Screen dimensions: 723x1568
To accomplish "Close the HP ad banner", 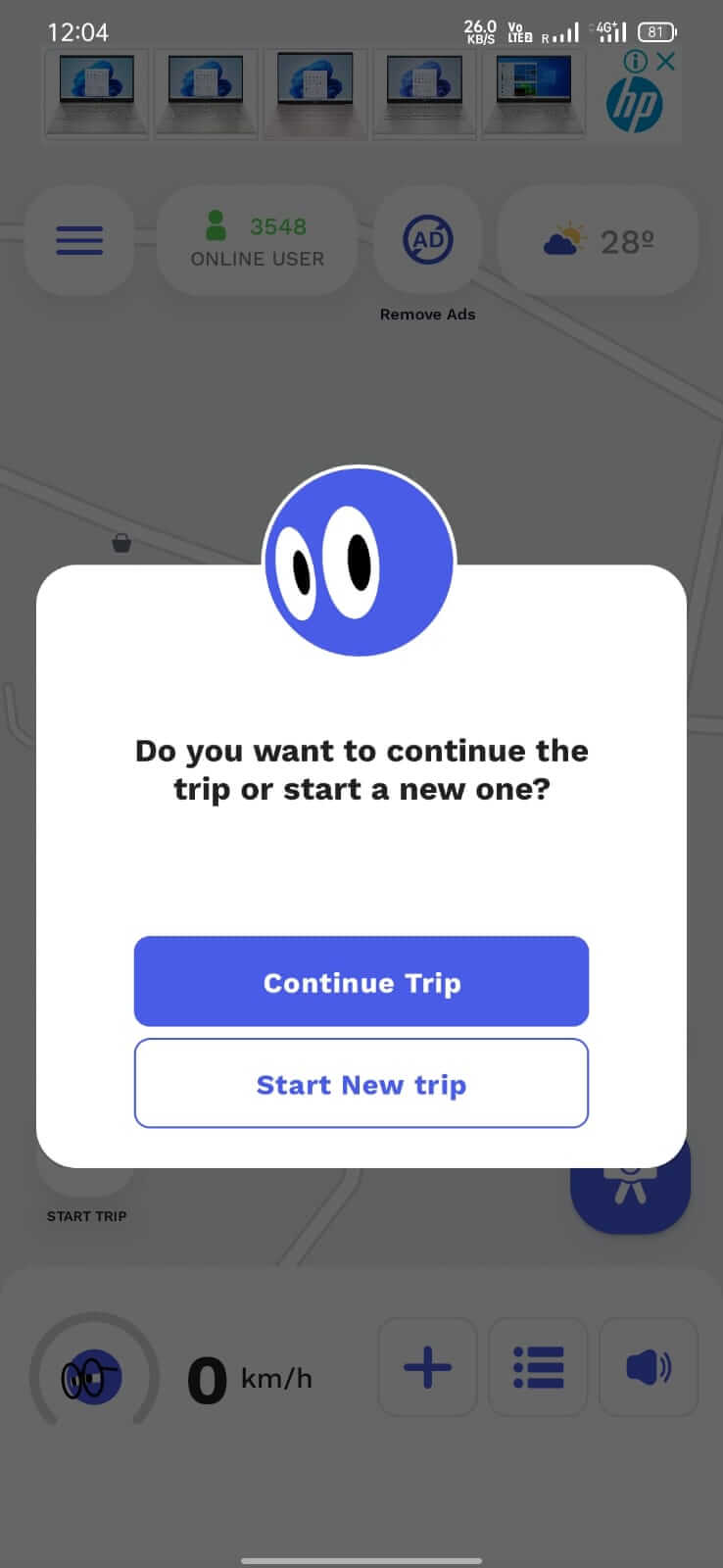I will [x=666, y=62].
